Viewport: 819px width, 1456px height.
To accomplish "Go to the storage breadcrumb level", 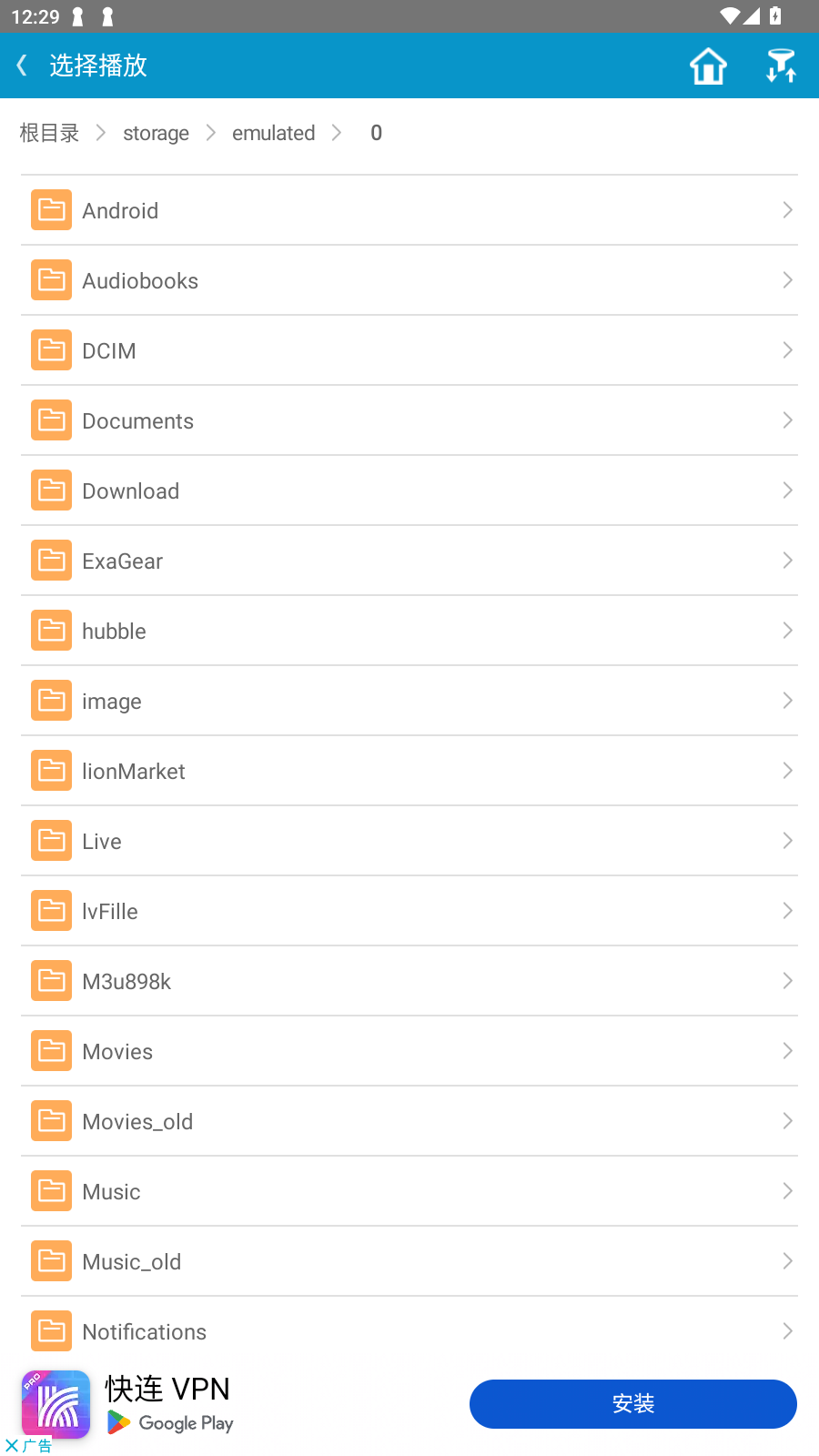I will point(156,133).
